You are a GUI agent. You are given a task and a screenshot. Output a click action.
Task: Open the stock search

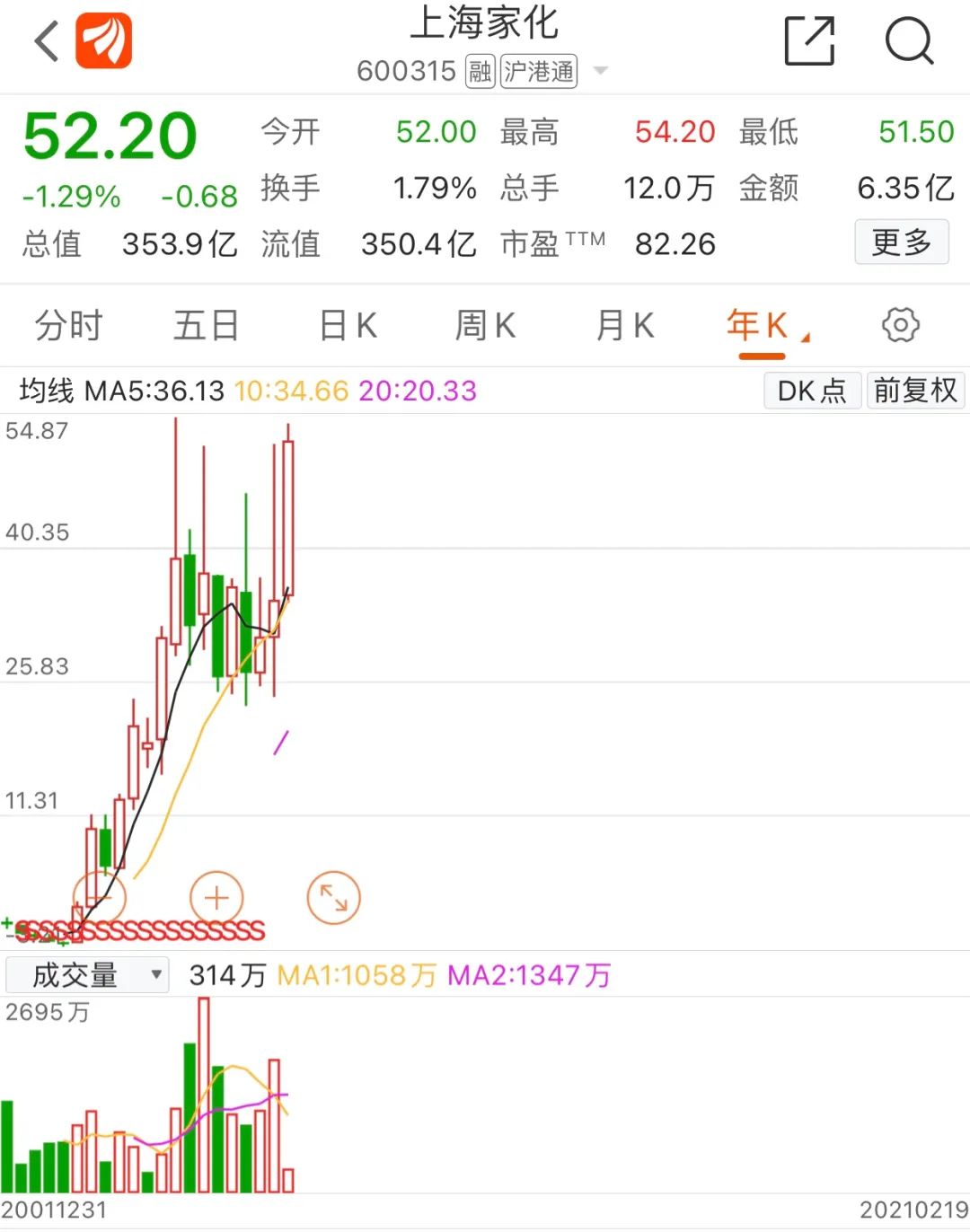tap(909, 41)
